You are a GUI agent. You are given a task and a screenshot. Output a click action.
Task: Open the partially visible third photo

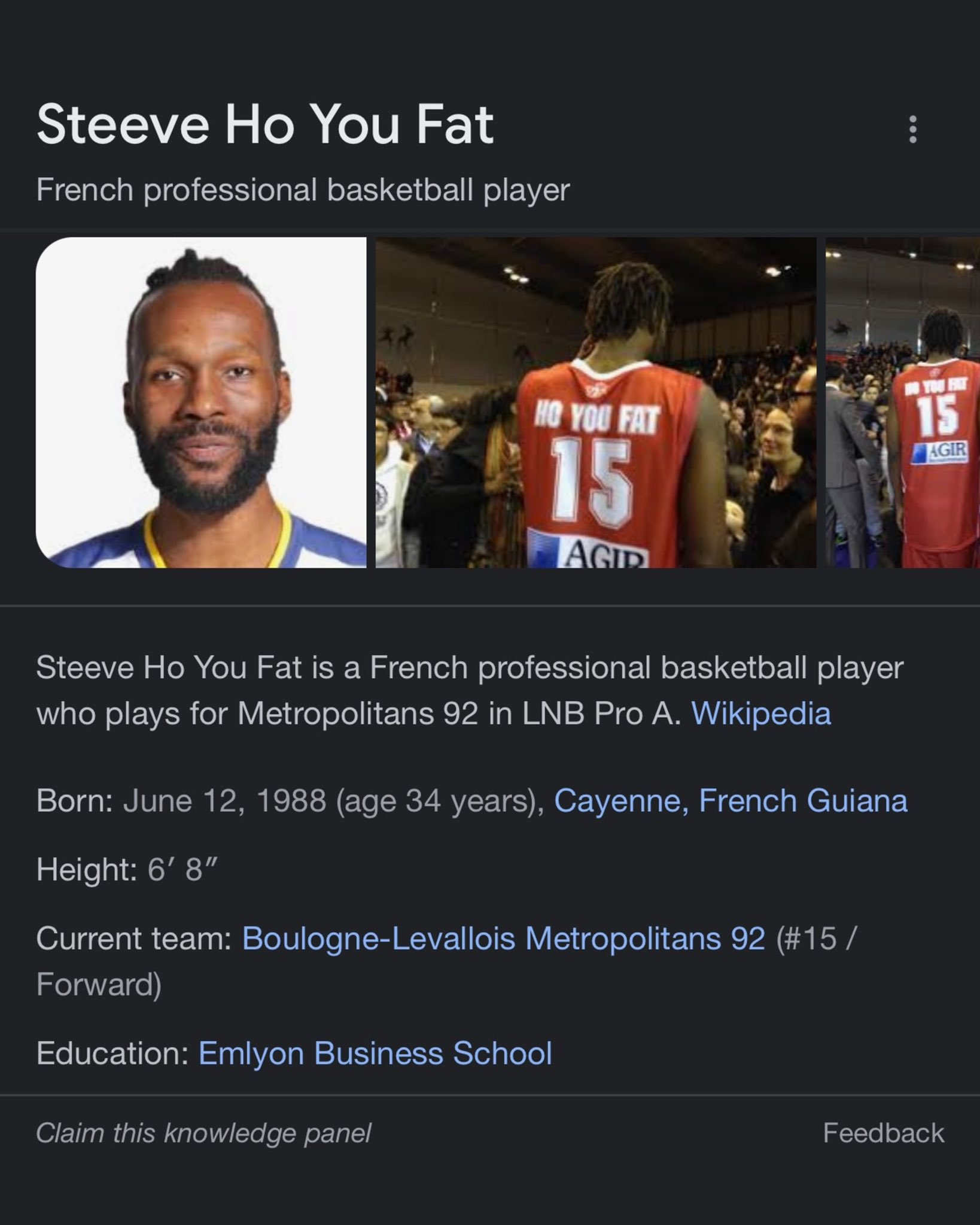[903, 403]
